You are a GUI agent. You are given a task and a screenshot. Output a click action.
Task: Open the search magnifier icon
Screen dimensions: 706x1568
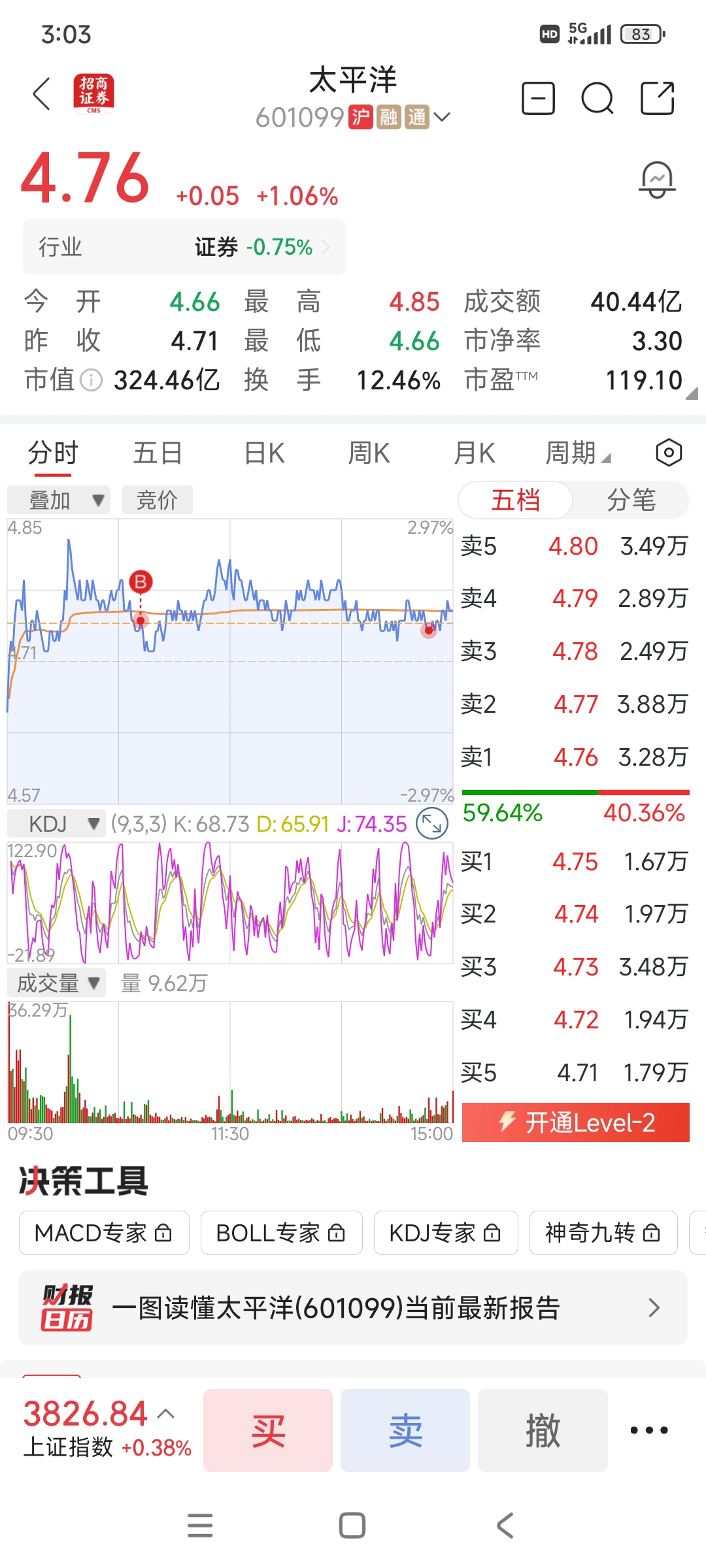tap(597, 99)
